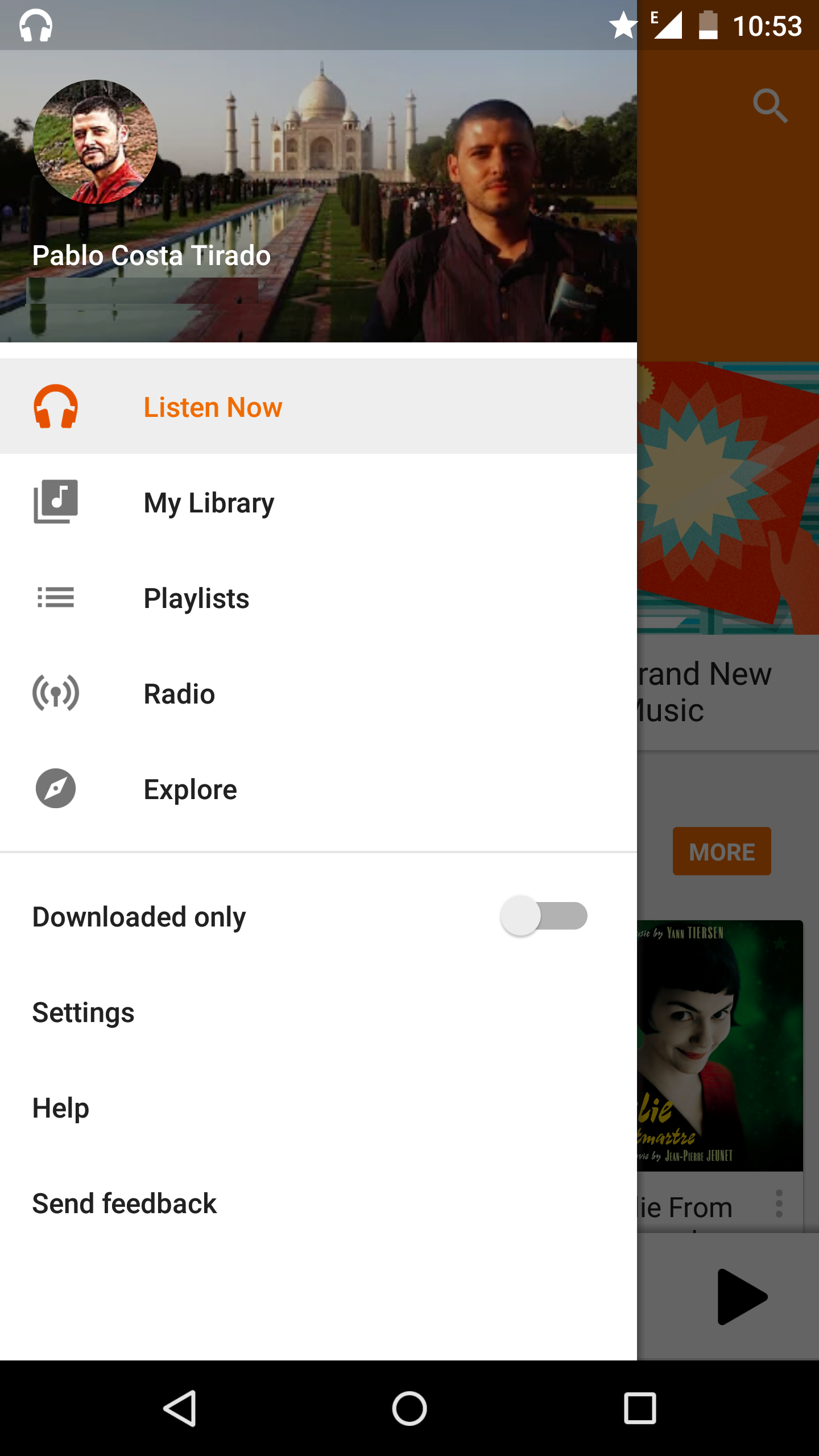
Task: Open the three-dot menu on the album card
Action: (x=779, y=1203)
